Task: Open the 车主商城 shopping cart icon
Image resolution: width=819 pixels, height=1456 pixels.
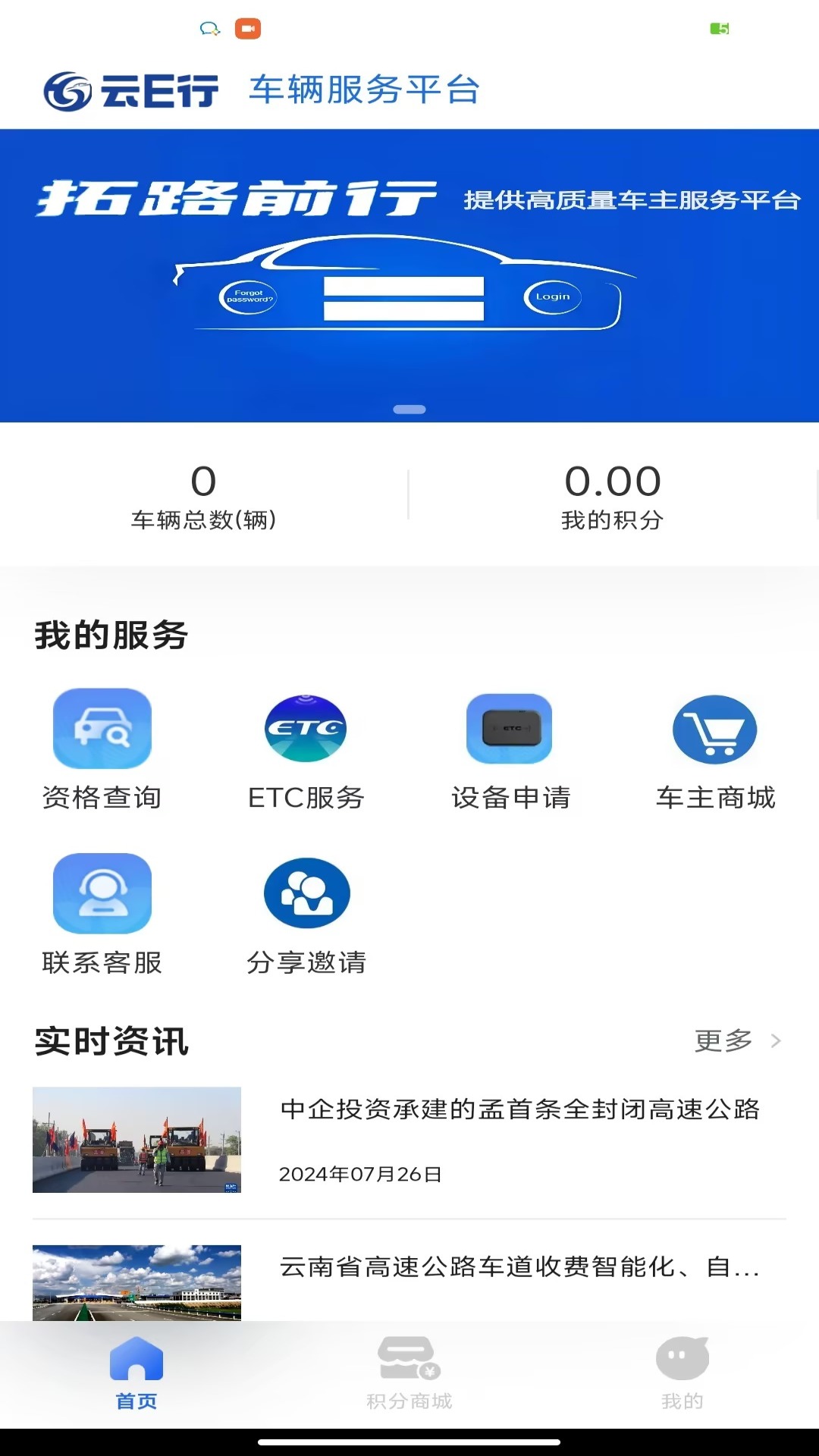Action: (x=715, y=728)
